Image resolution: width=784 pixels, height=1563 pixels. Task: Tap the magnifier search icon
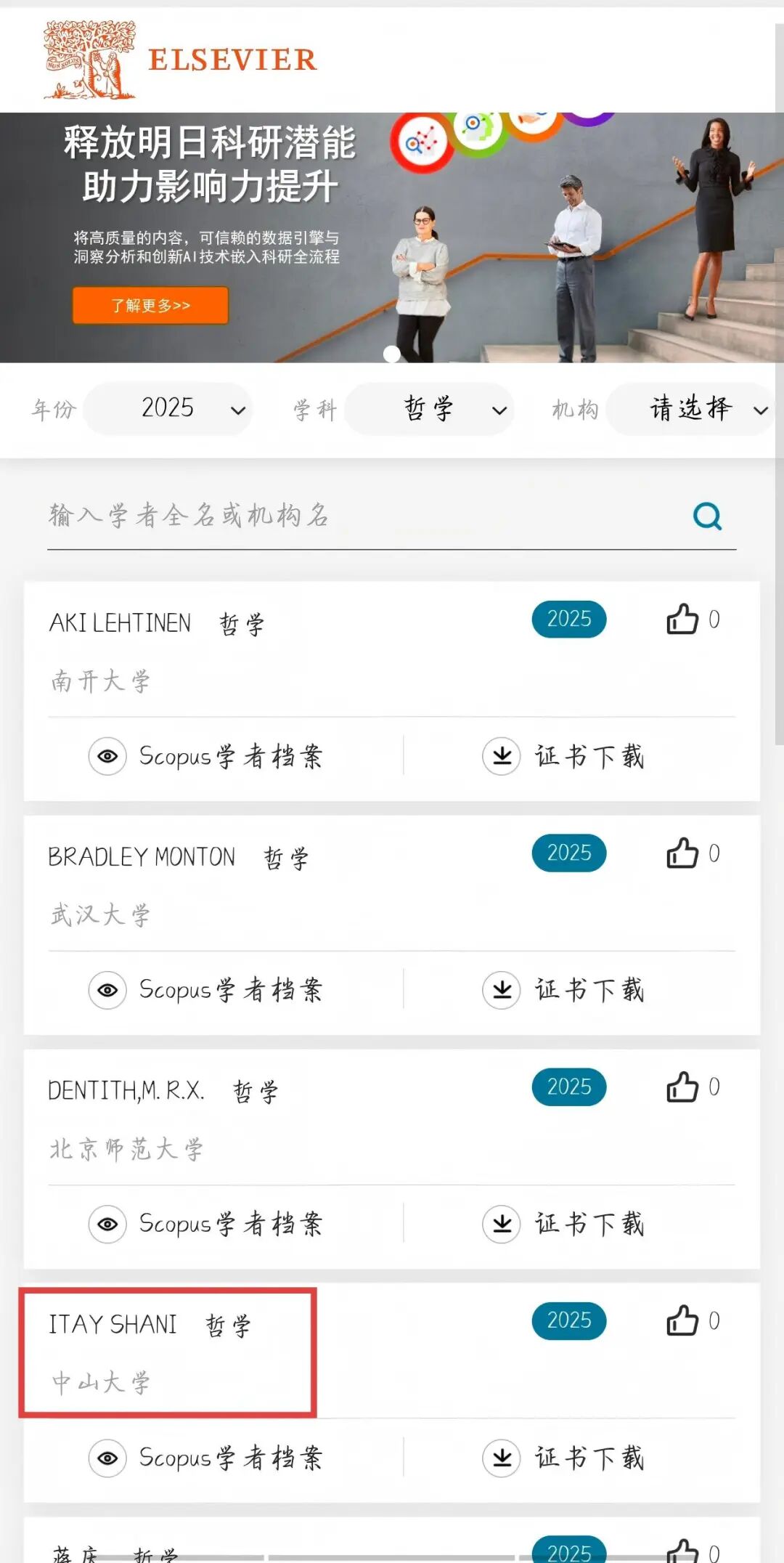pos(707,516)
